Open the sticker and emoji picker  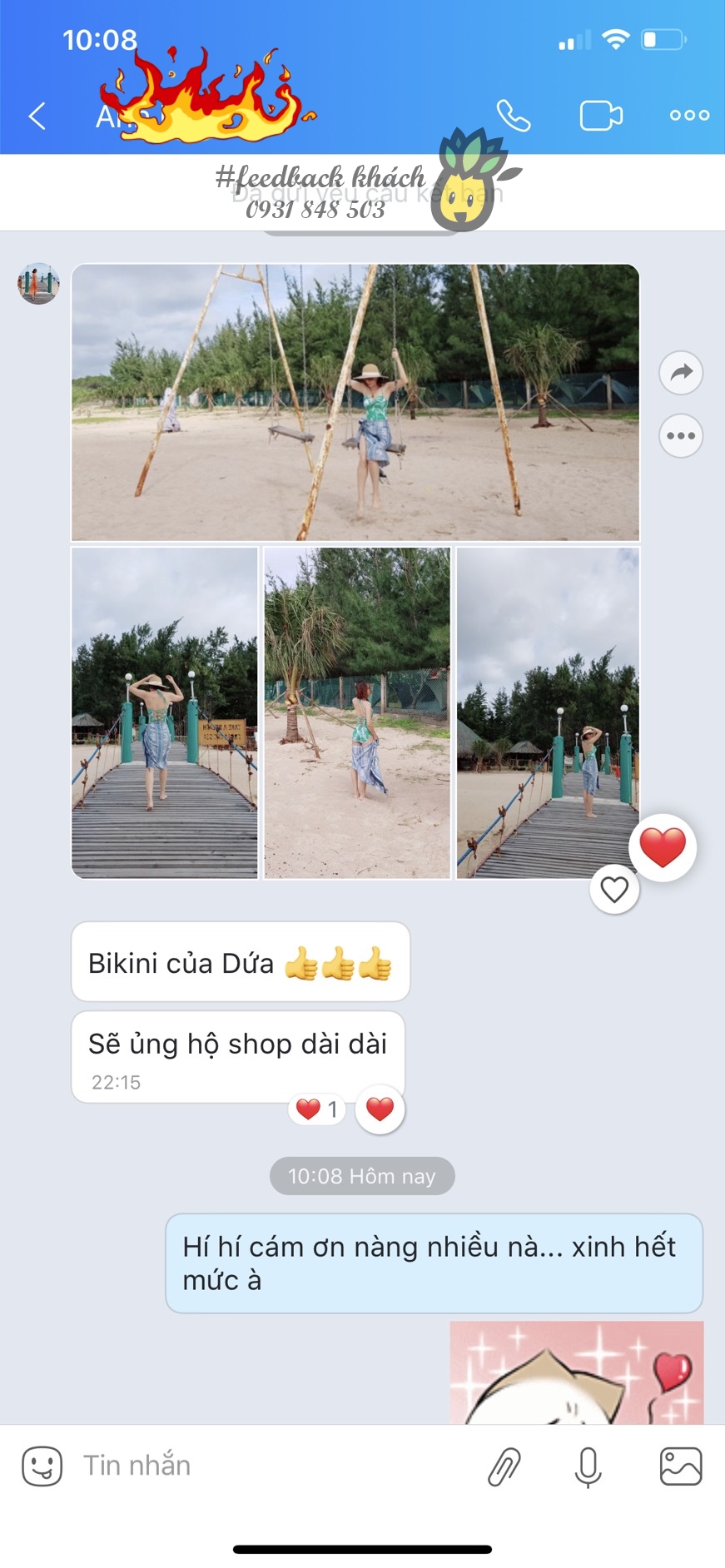coord(42,1466)
